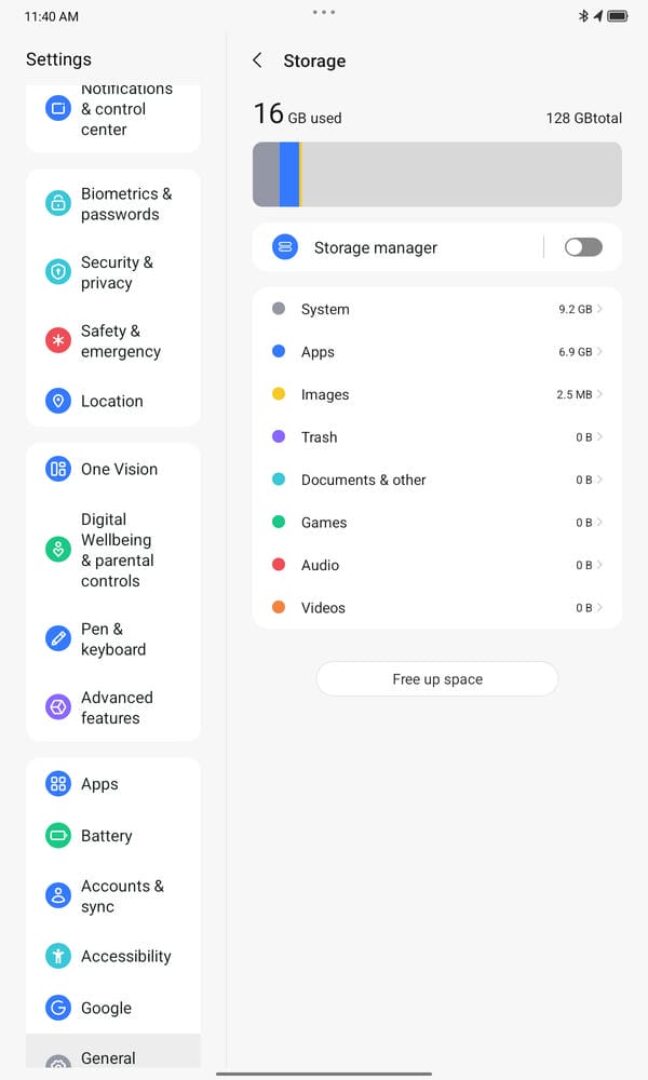Open Audio storage row
This screenshot has width=648, height=1080.
pos(437,565)
